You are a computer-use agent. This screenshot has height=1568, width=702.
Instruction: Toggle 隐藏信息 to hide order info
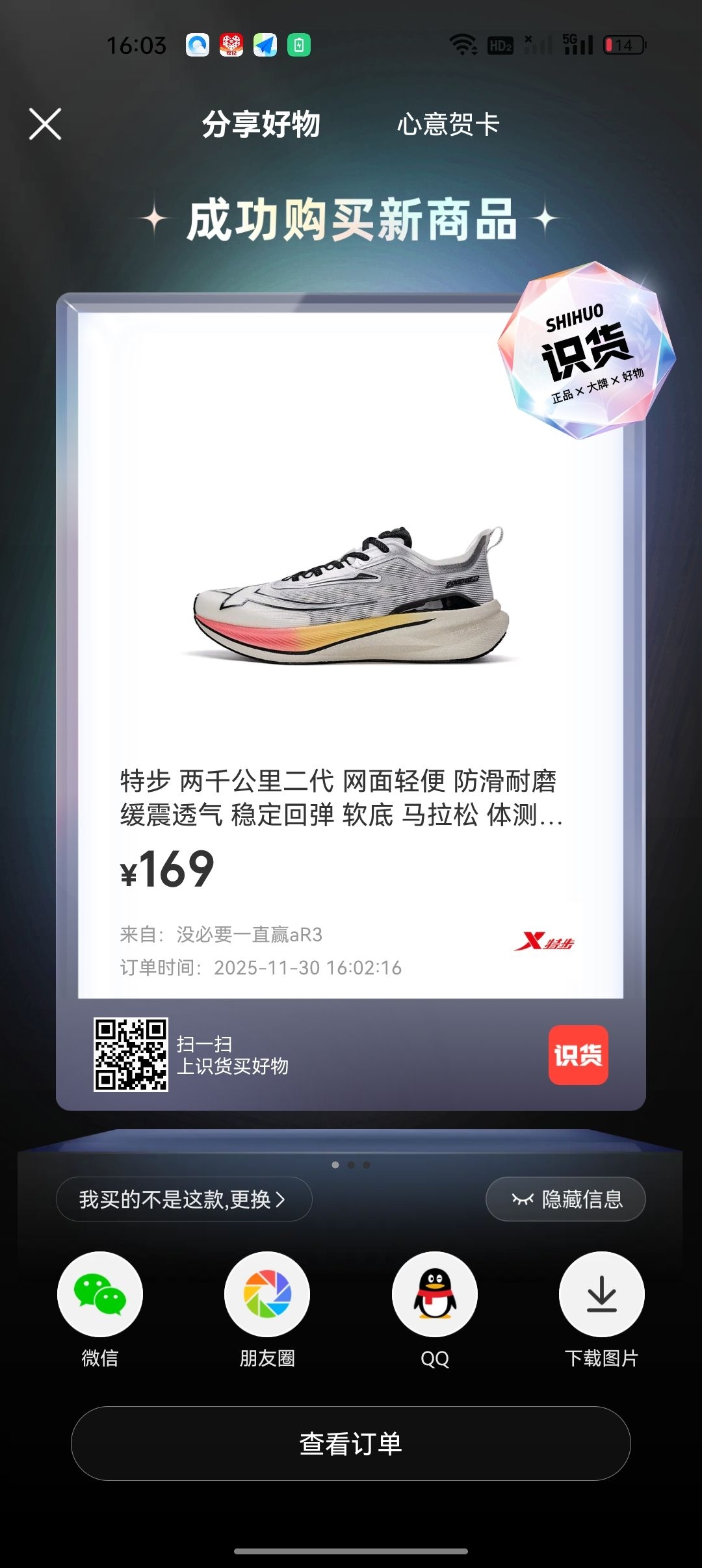(x=565, y=1199)
